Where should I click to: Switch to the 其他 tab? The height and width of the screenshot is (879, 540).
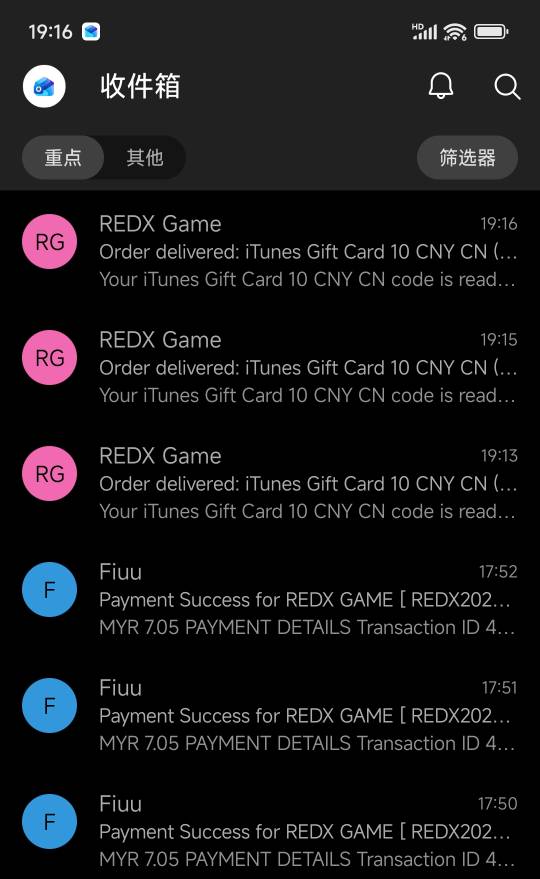(x=145, y=158)
